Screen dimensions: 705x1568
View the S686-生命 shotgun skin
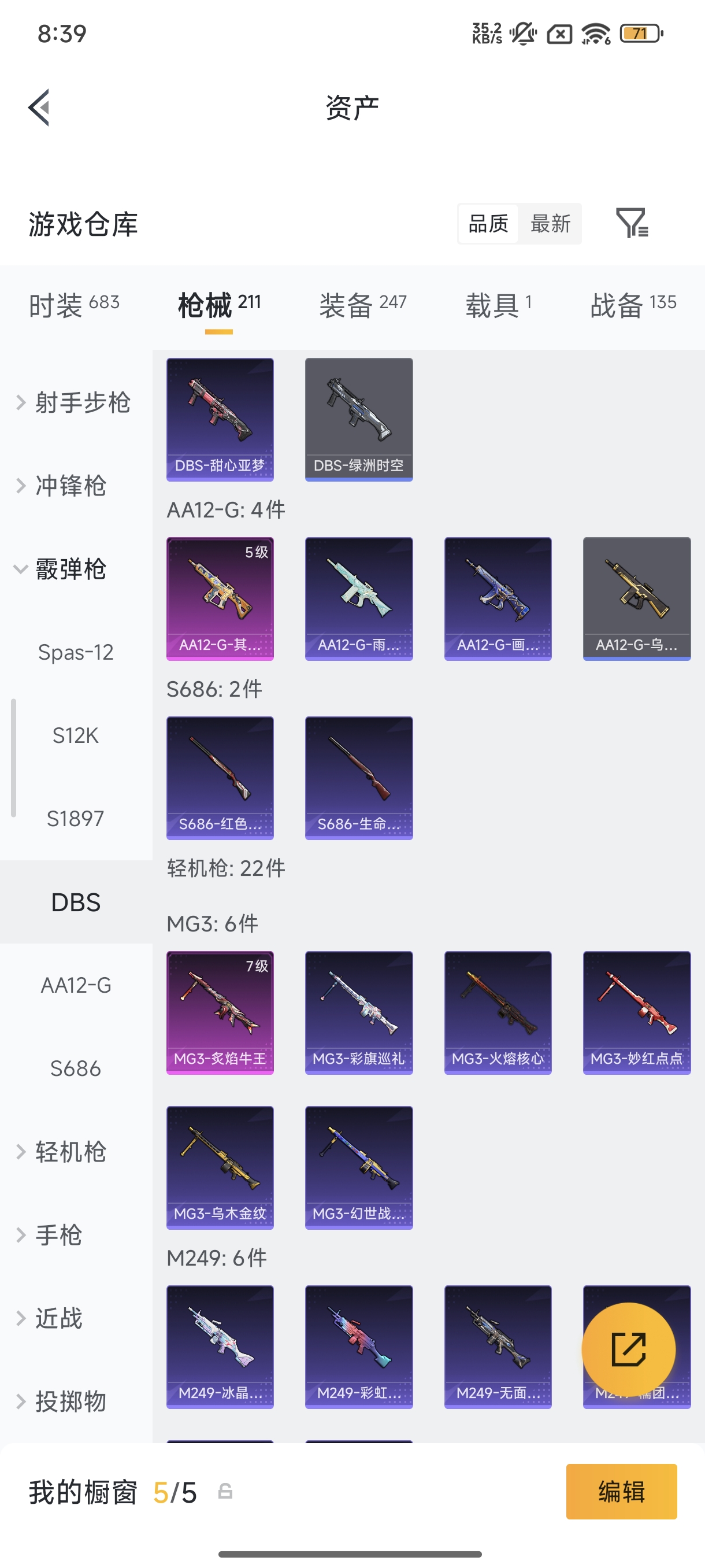pos(359,778)
